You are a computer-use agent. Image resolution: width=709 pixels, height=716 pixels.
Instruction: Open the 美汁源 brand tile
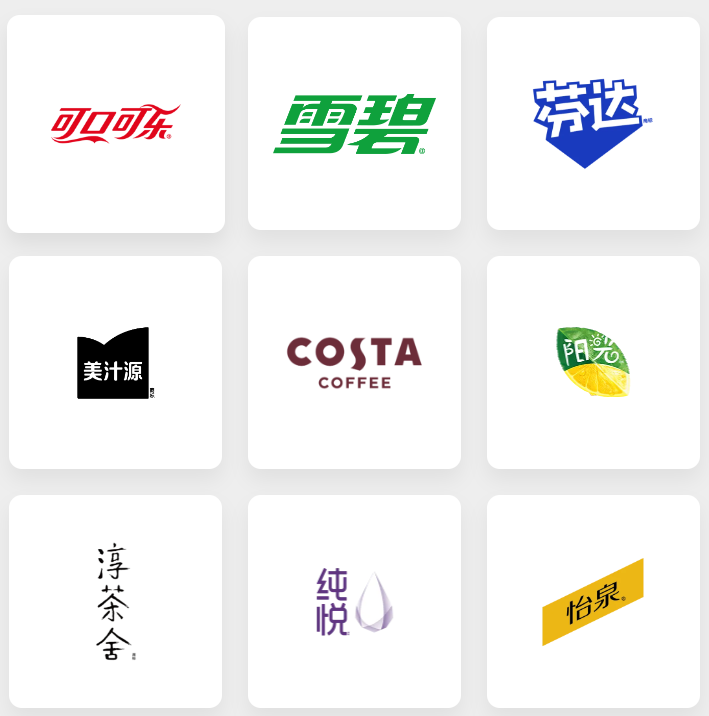(x=116, y=363)
